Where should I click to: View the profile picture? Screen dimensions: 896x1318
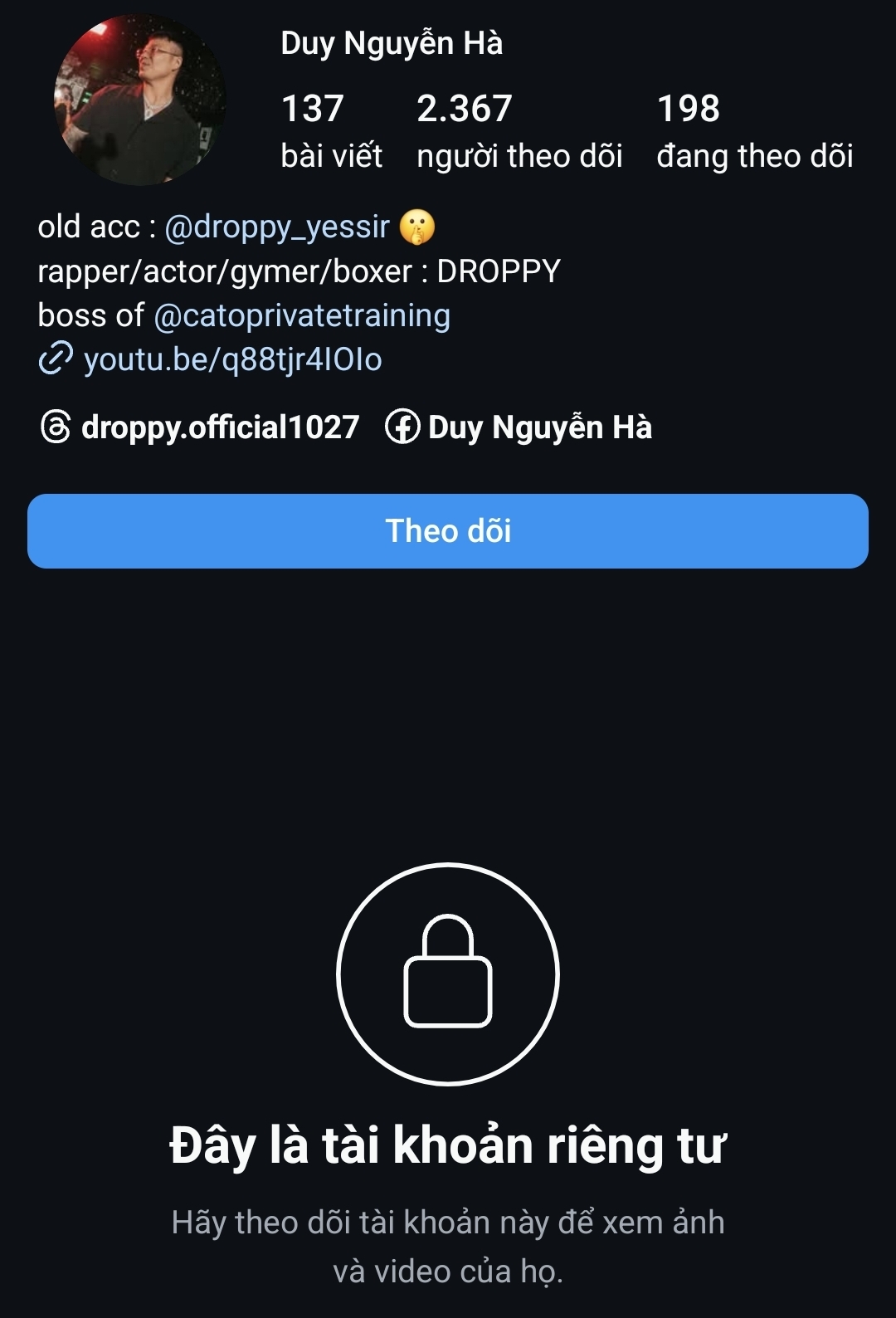[x=140, y=100]
